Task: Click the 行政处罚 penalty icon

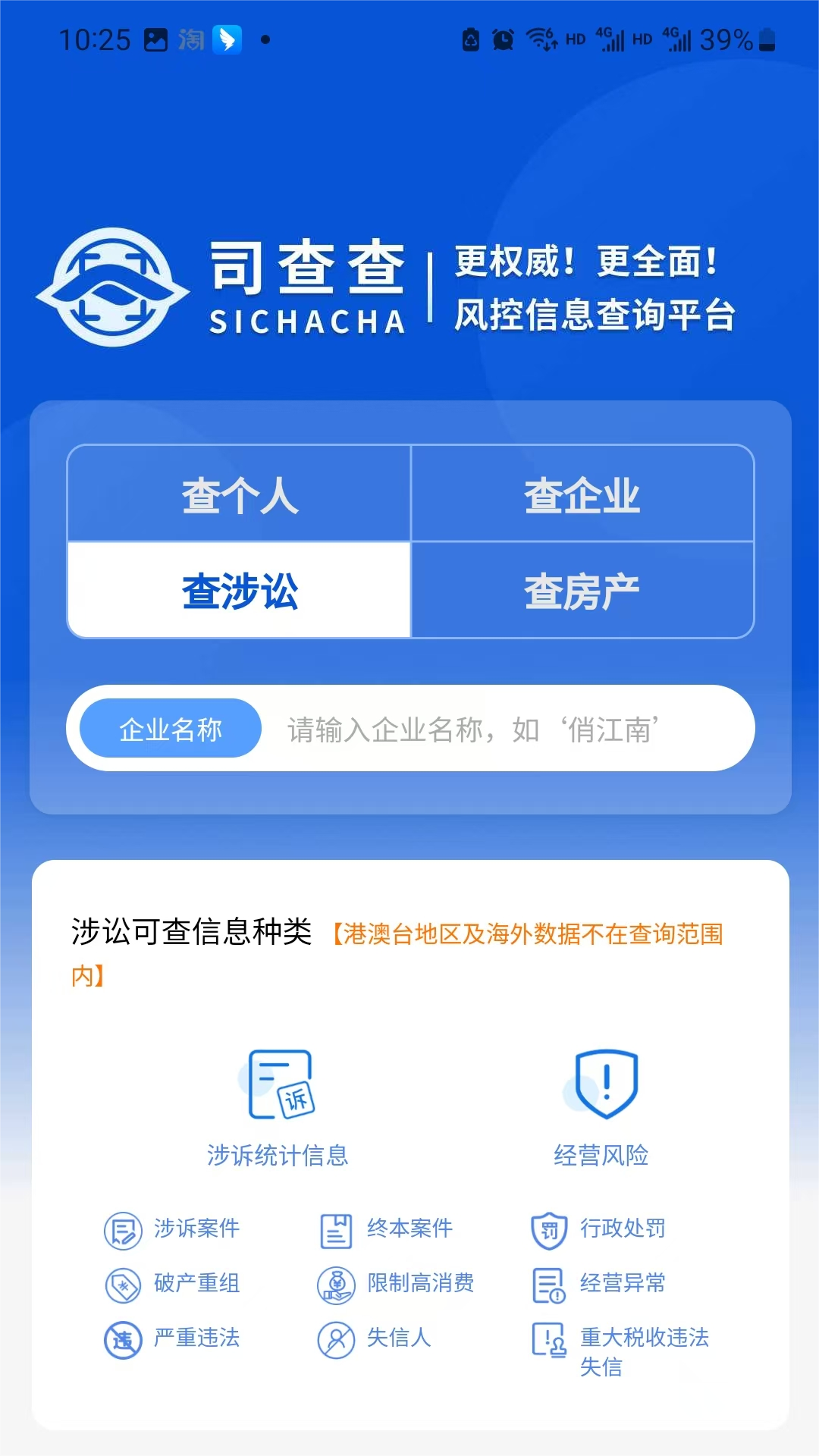Action: [x=549, y=1229]
